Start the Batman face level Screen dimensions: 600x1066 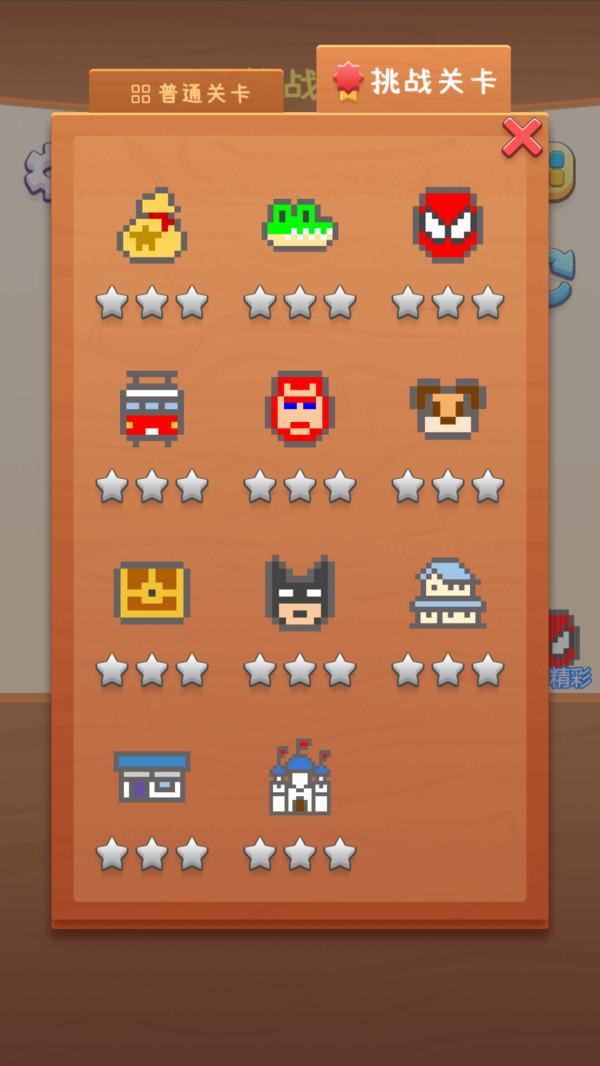(x=299, y=592)
